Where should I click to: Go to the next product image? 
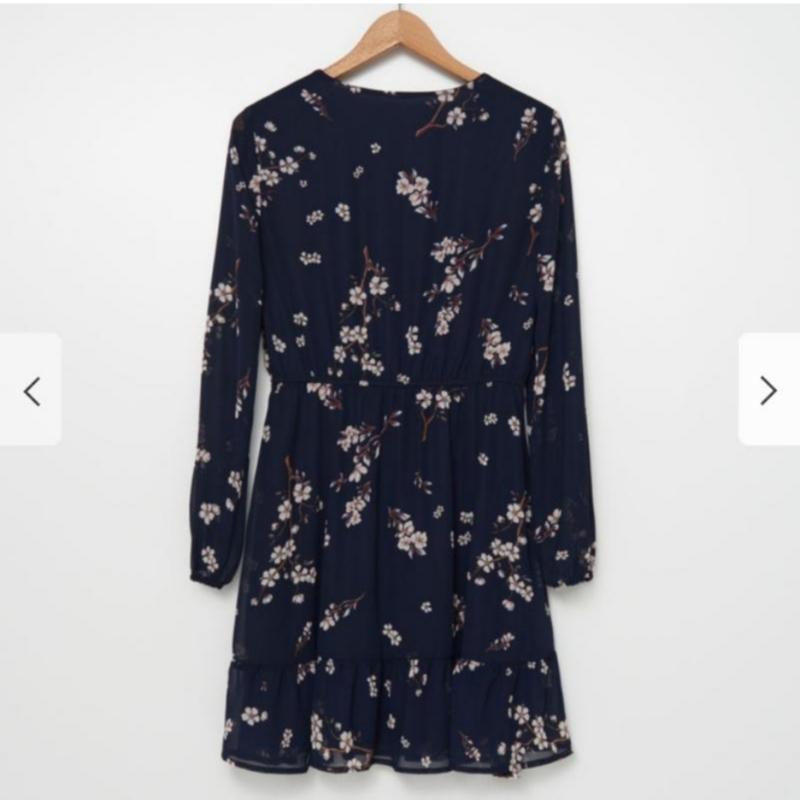[x=768, y=390]
